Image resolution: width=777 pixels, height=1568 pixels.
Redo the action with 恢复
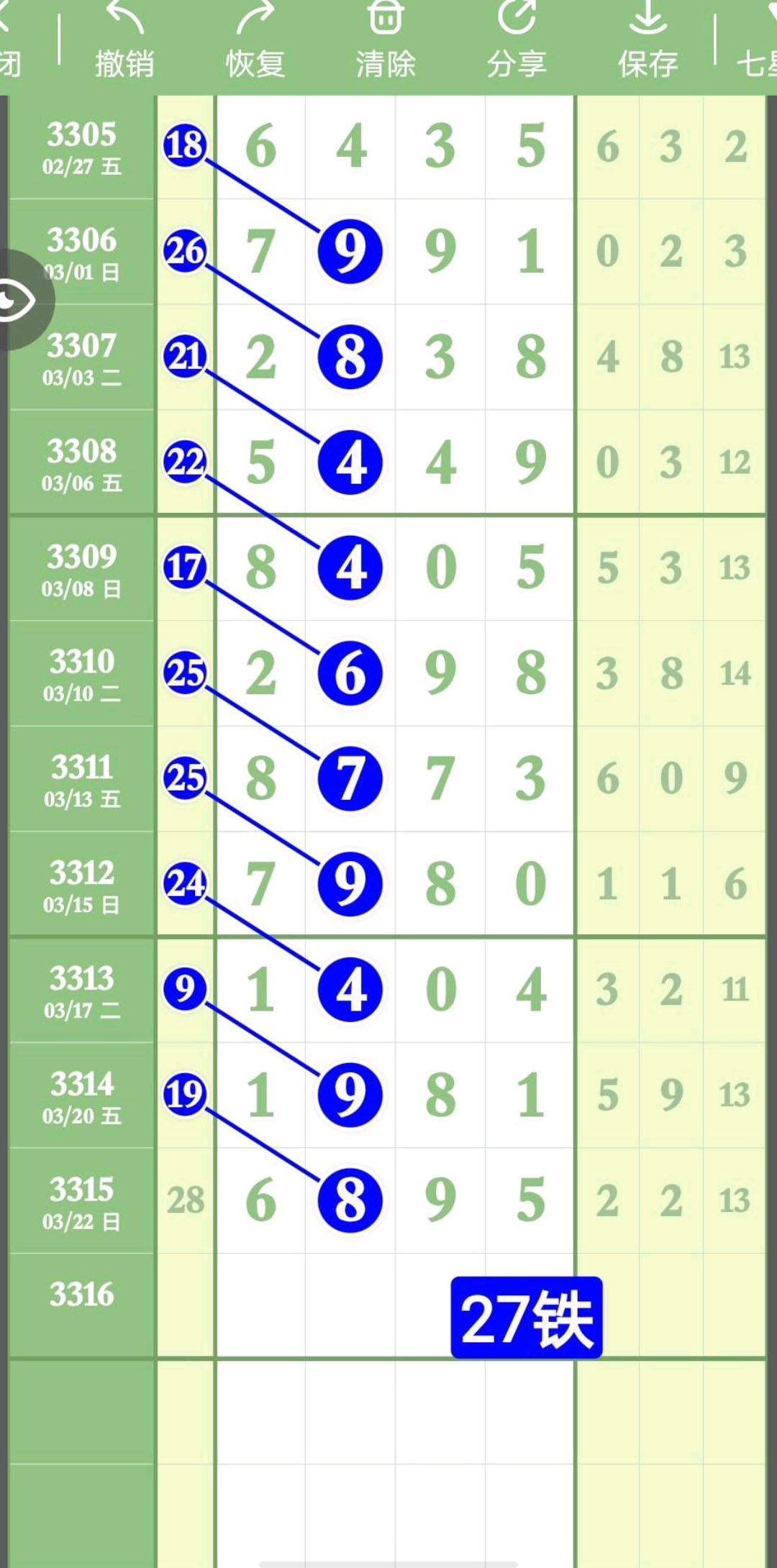pos(255,40)
